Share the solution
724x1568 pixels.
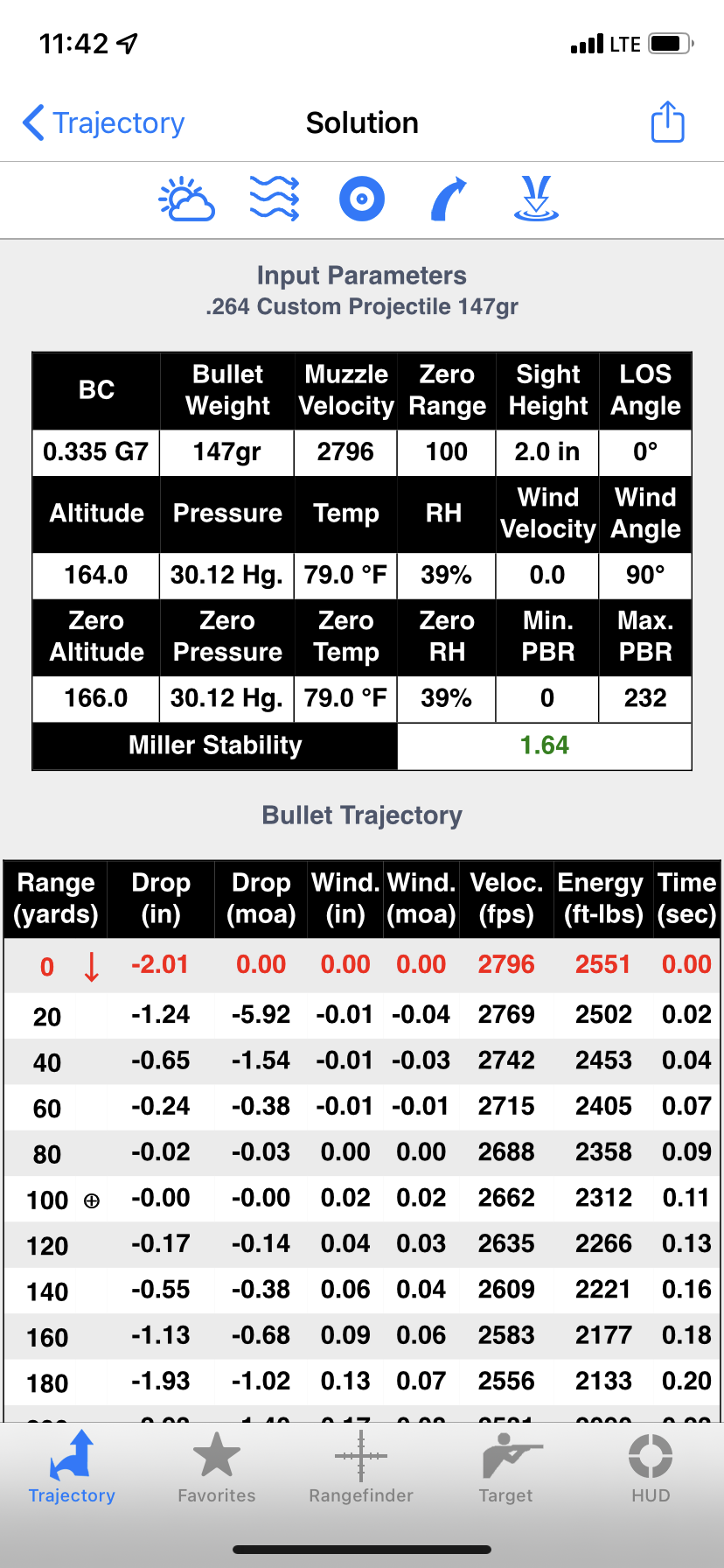point(668,122)
